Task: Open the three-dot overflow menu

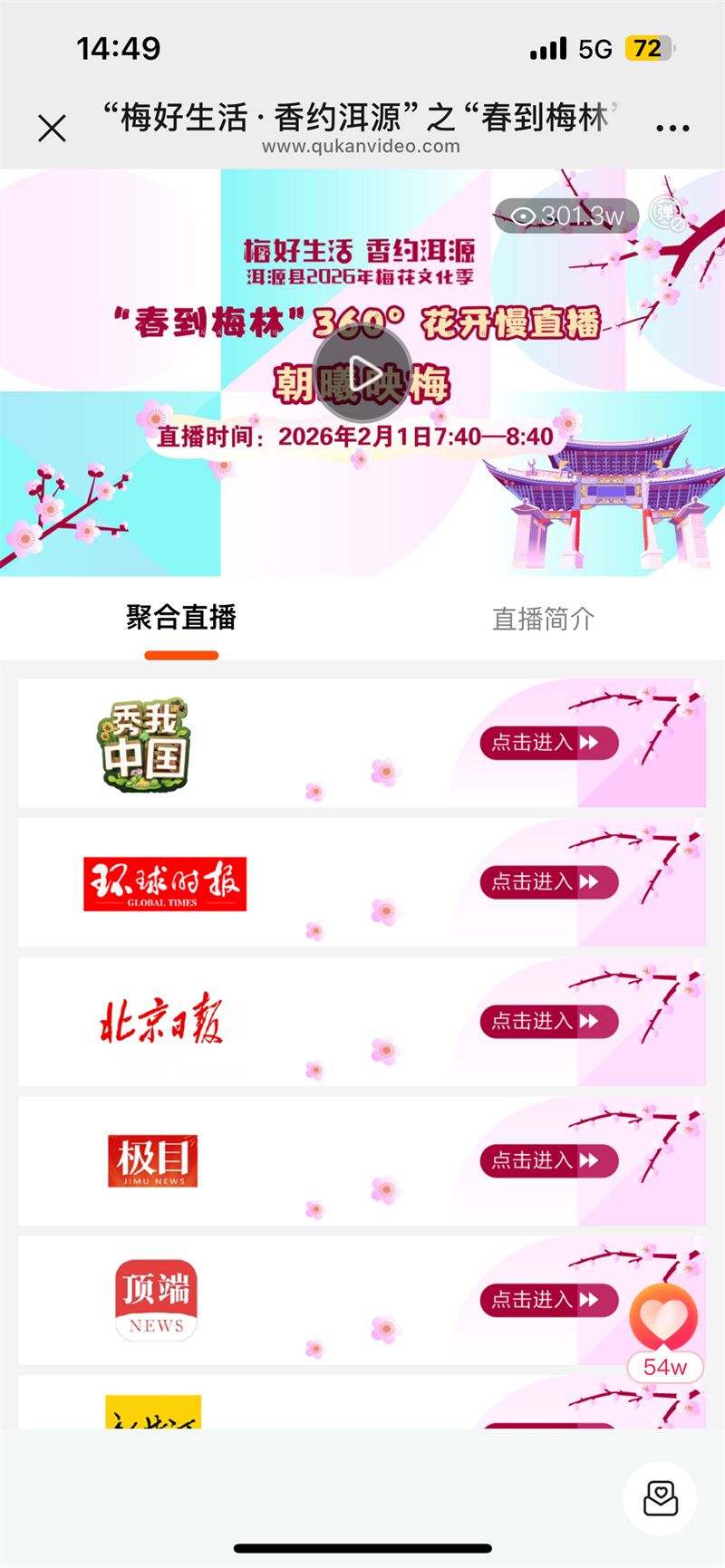Action: click(x=672, y=128)
